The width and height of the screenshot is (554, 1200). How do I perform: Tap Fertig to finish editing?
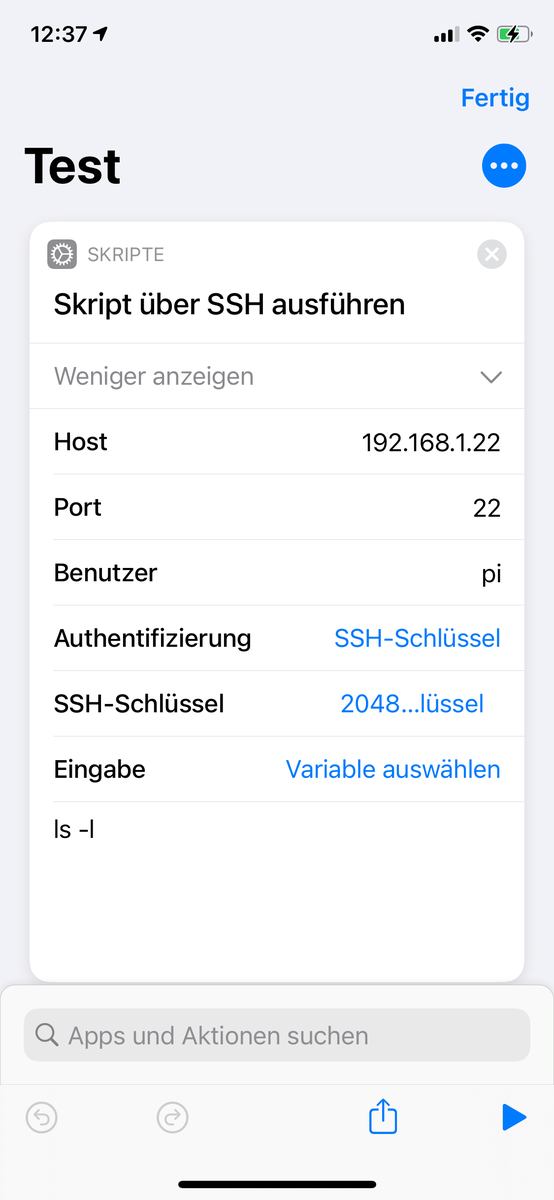pos(494,98)
